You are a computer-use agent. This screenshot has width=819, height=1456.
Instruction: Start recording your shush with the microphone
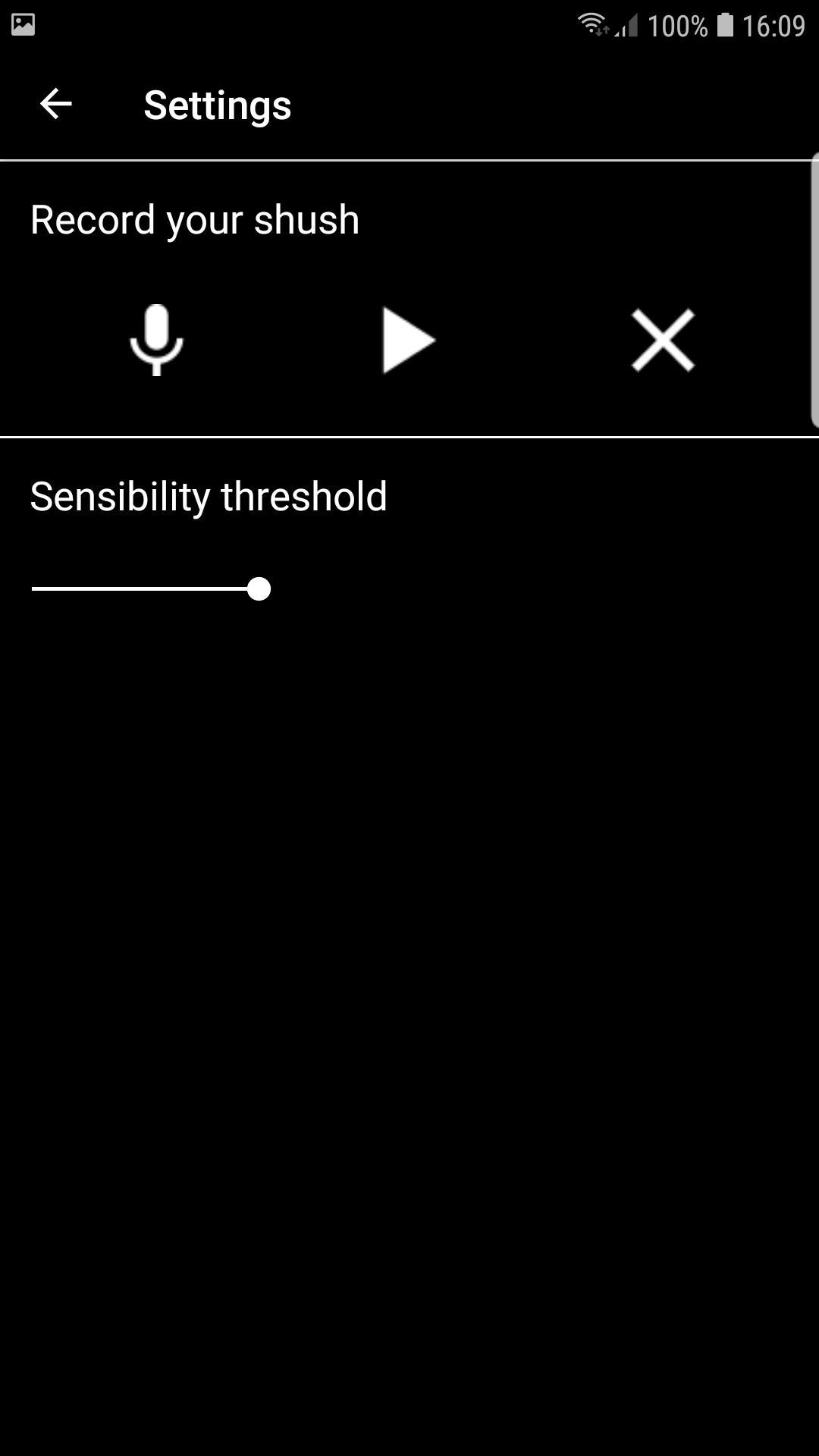point(156,340)
